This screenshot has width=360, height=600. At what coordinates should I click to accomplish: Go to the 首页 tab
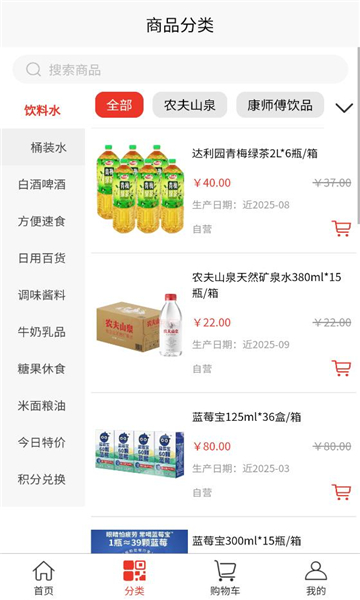(x=44, y=578)
